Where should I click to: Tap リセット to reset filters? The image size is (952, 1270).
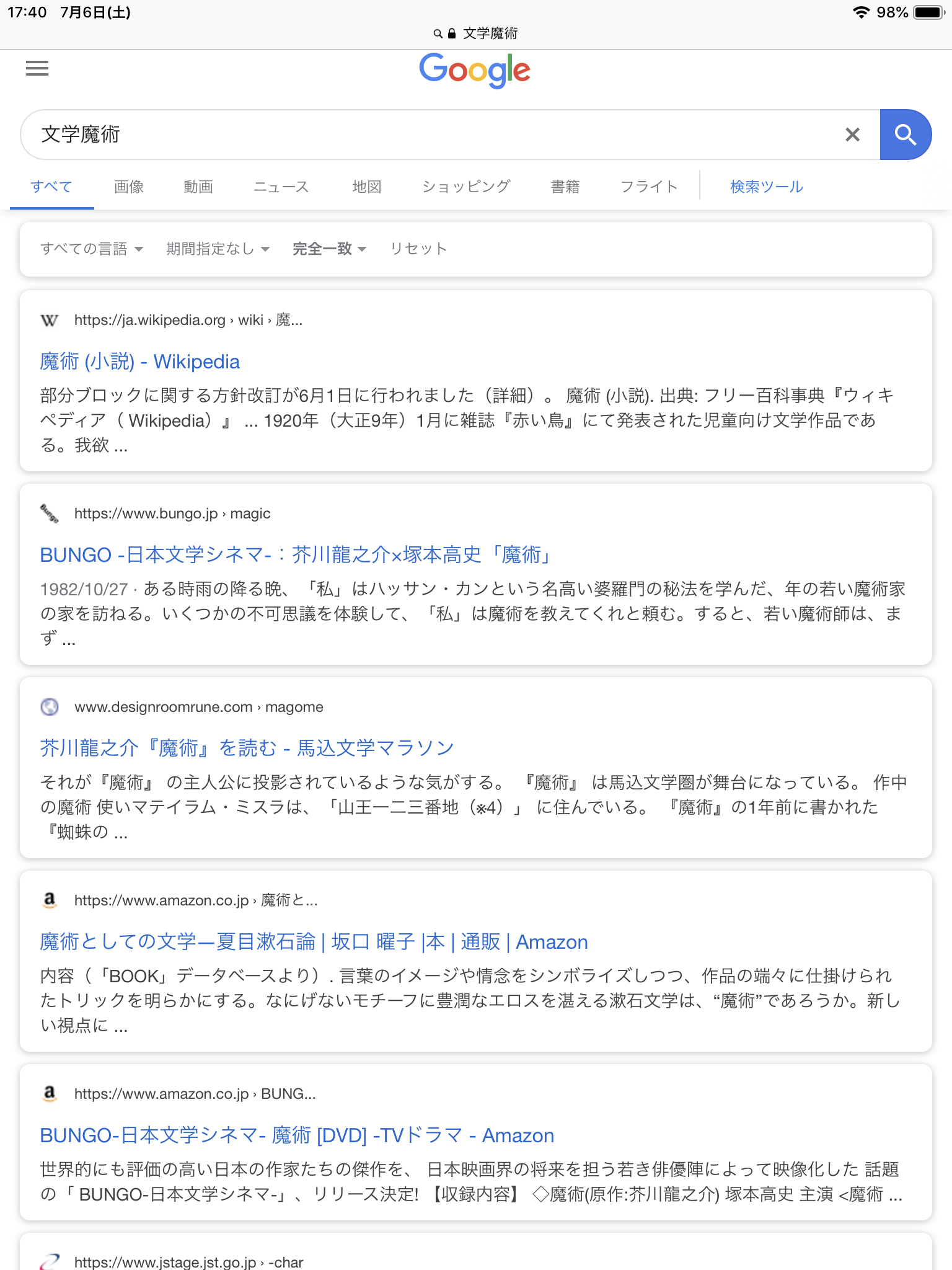tap(418, 249)
